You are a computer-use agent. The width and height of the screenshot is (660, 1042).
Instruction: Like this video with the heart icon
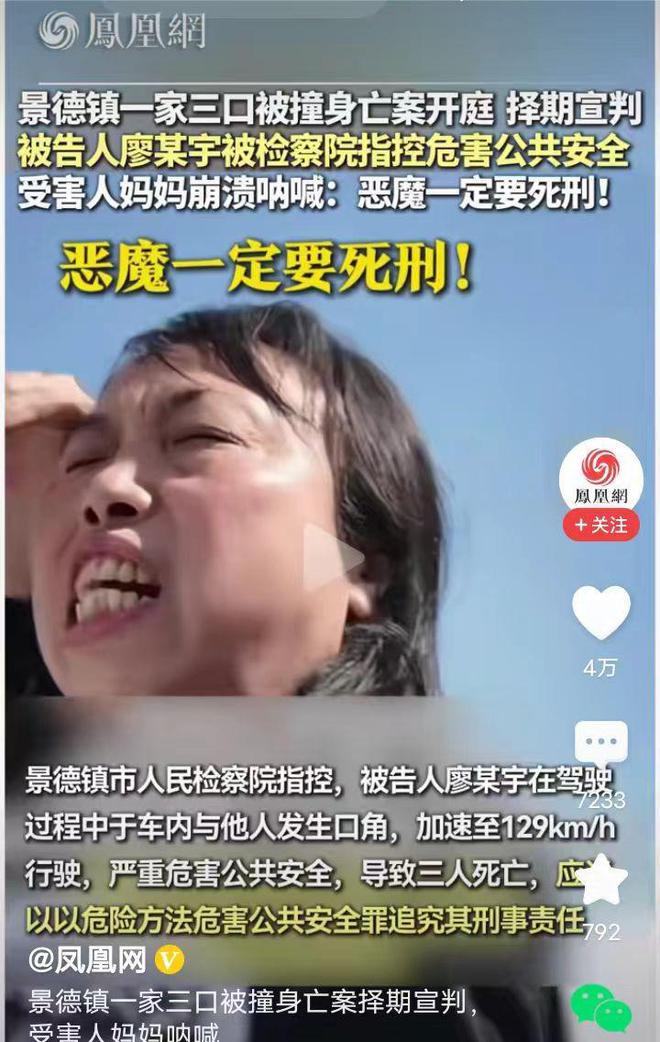601,612
